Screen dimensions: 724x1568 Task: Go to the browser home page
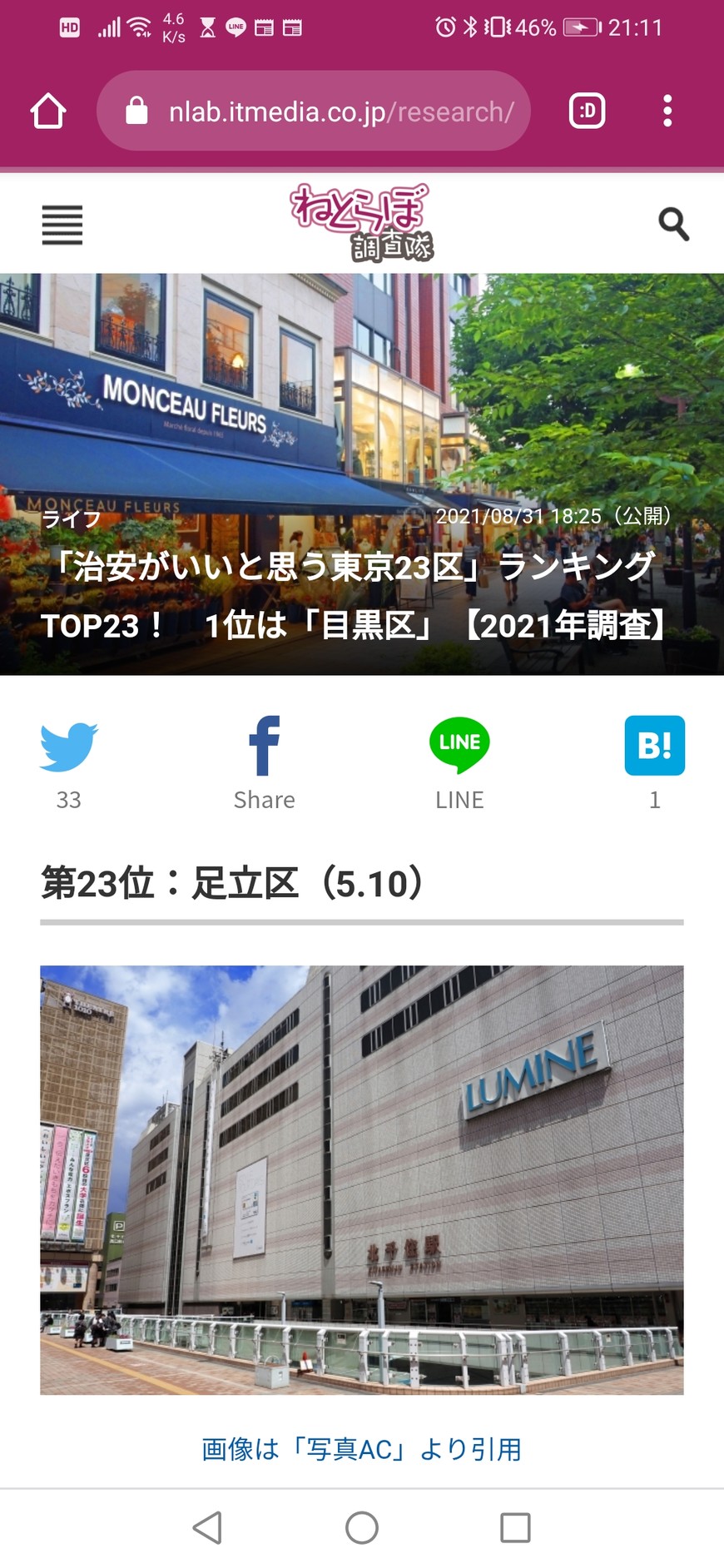tap(48, 111)
